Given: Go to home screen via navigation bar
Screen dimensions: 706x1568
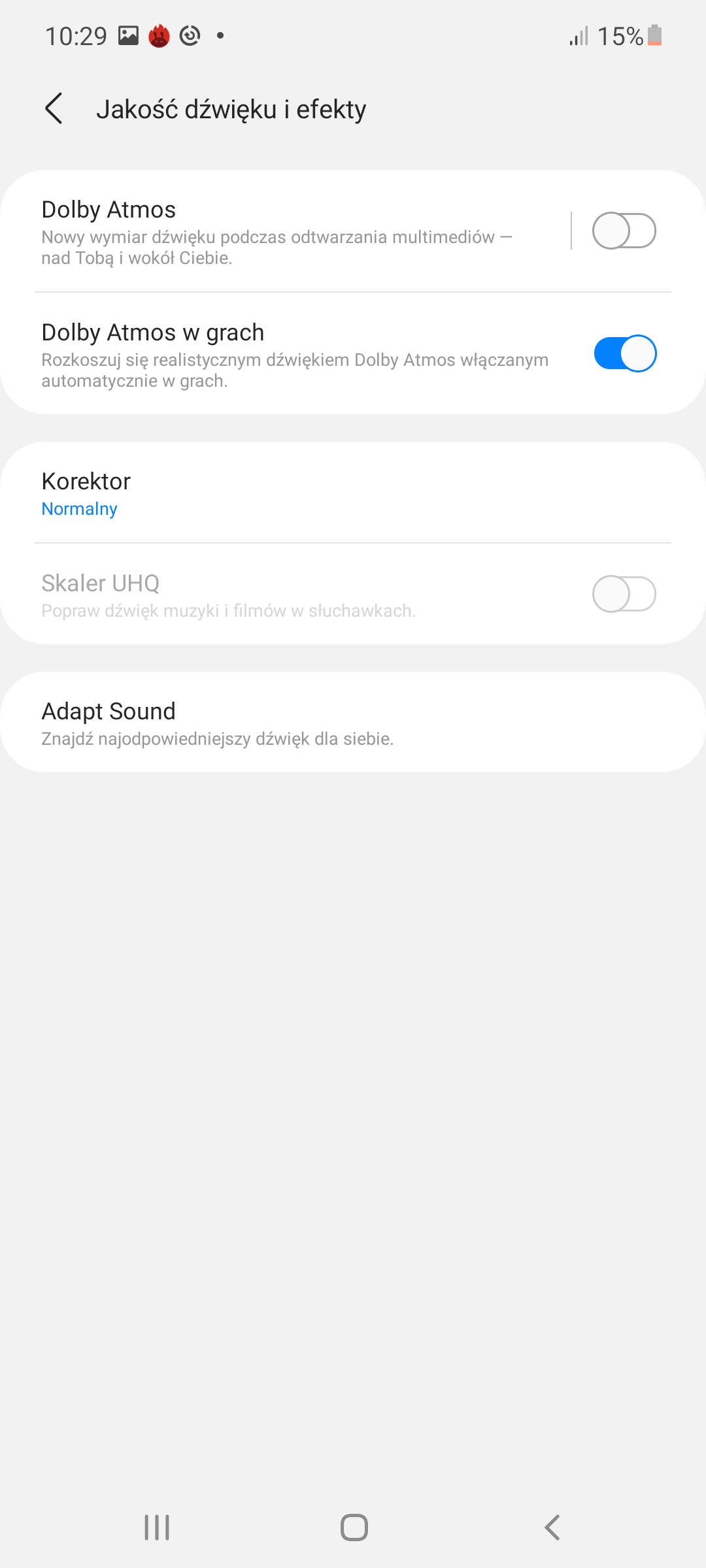Looking at the screenshot, I should [354, 1527].
